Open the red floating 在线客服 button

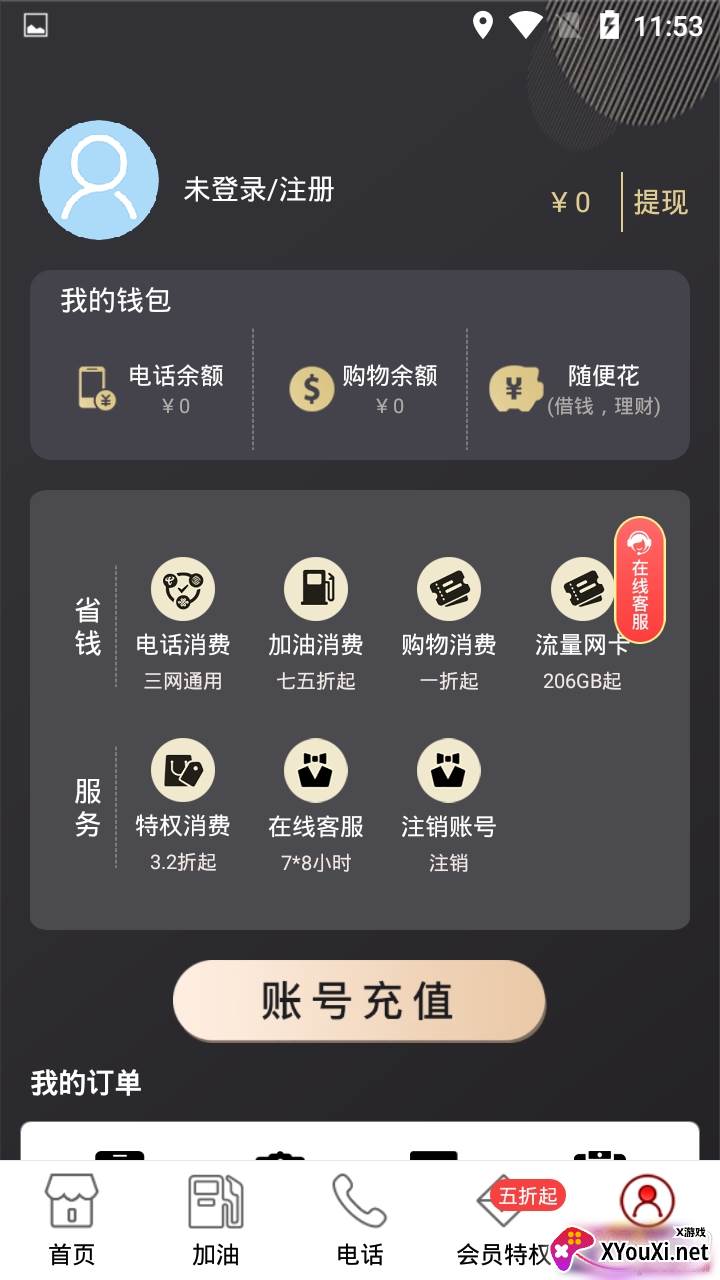tap(640, 579)
